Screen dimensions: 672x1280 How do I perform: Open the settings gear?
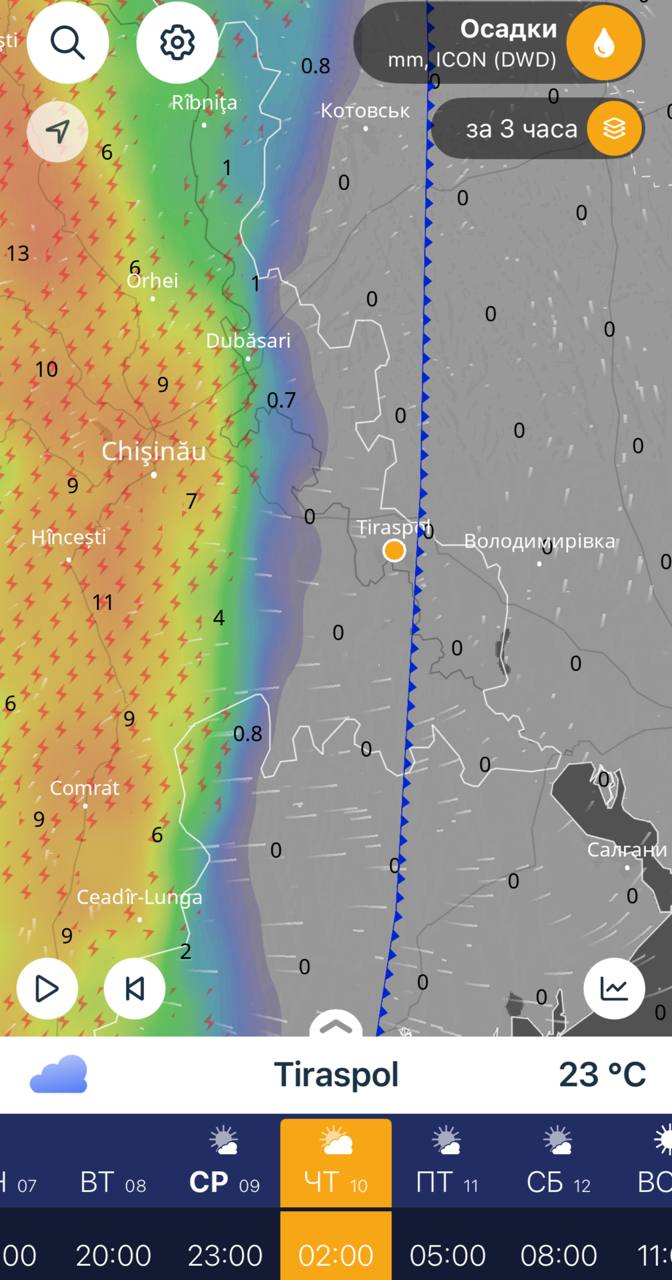pyautogui.click(x=177, y=42)
